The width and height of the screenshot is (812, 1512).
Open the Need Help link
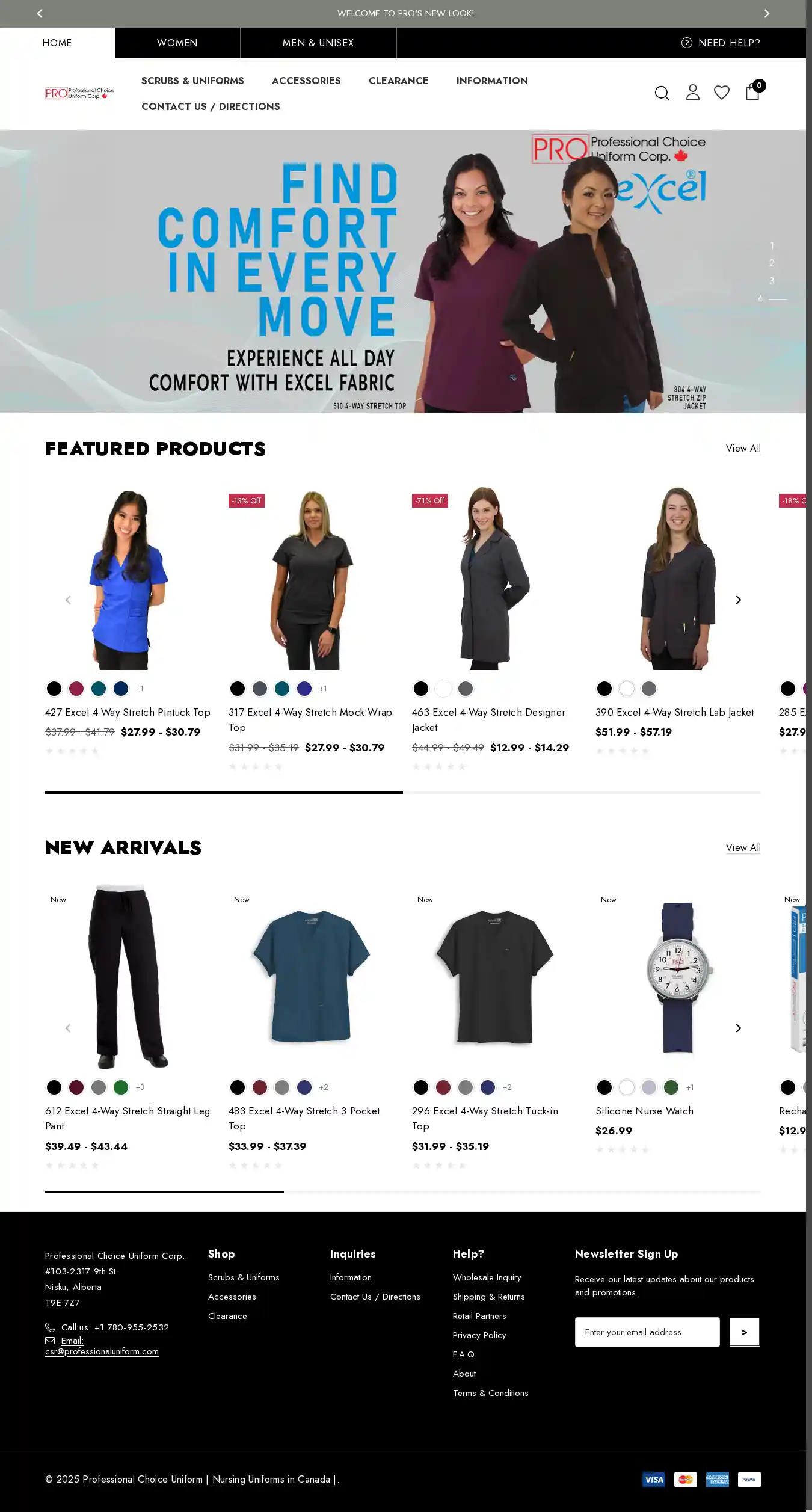721,43
